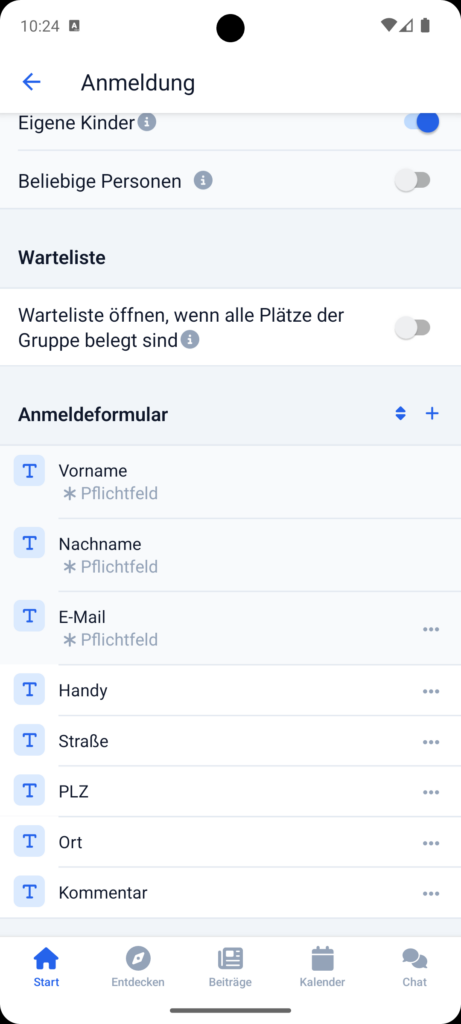Tap the sort arrows for Anmeldeformular
This screenshot has width=461, height=1024.
click(401, 413)
